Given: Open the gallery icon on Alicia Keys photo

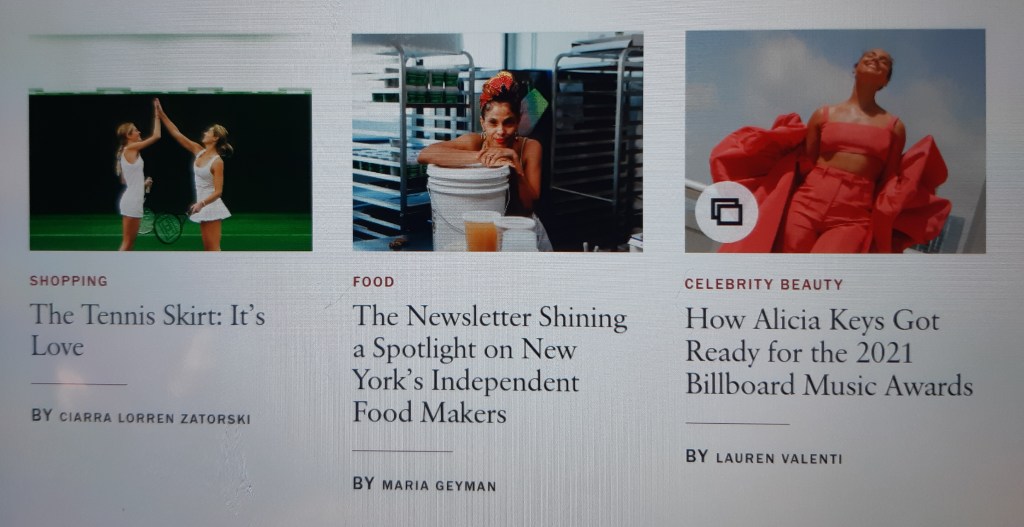Looking at the screenshot, I should pos(726,211).
